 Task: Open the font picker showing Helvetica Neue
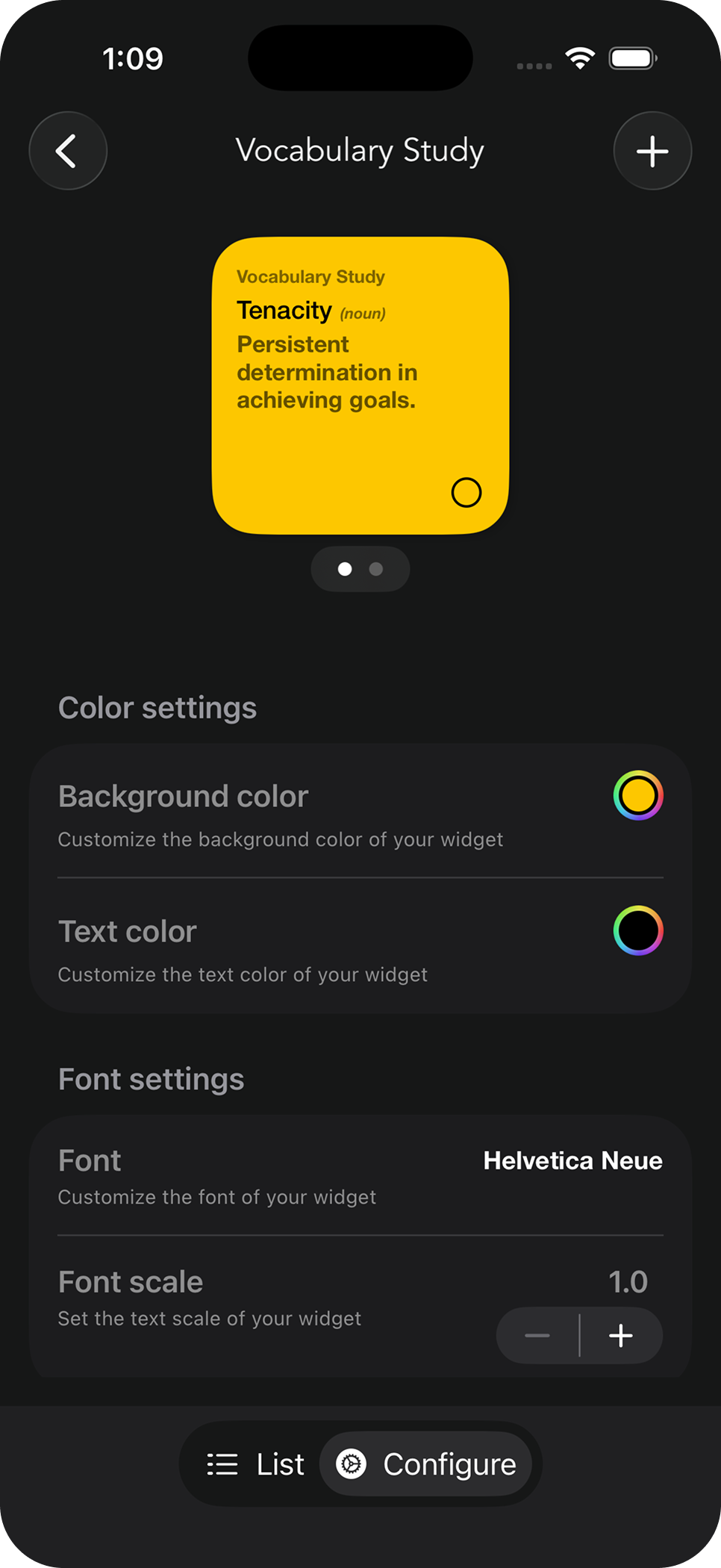(x=572, y=1160)
